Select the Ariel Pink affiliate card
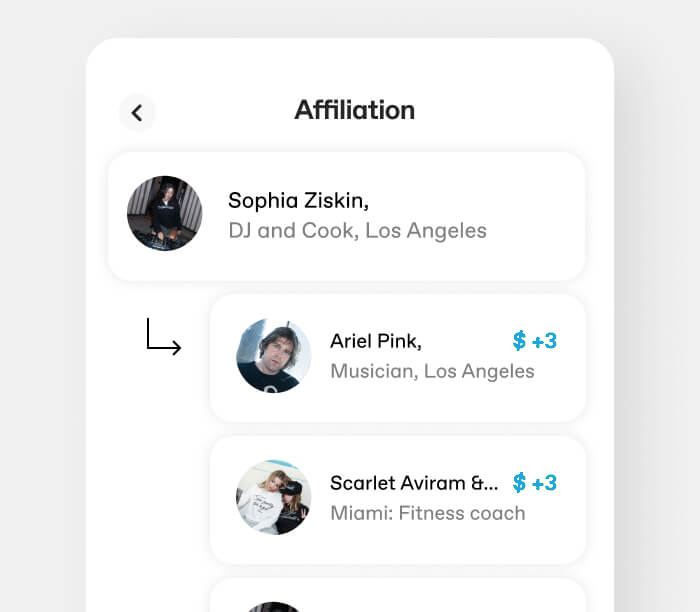This screenshot has height=612, width=700. 397,357
